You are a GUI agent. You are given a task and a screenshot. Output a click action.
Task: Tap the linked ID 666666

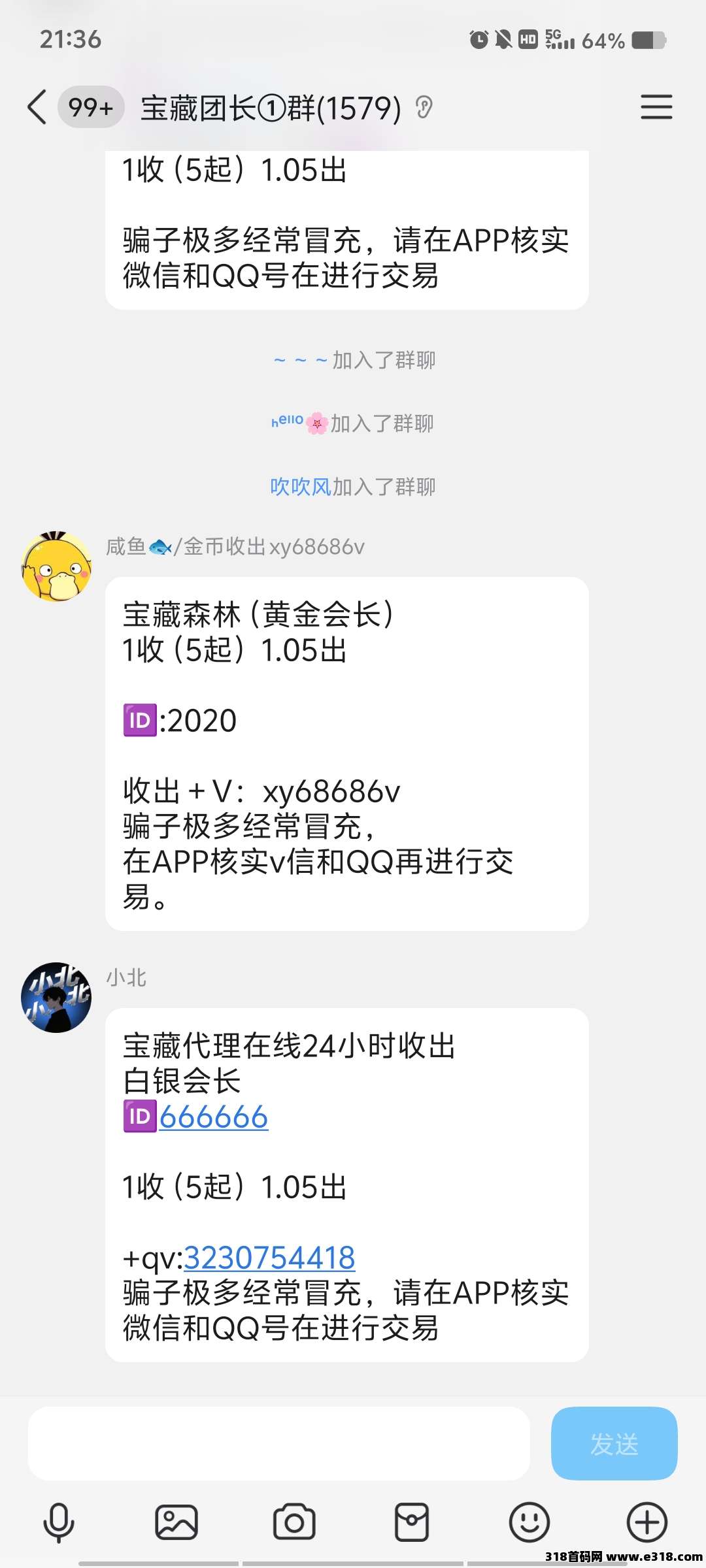pos(213,1117)
